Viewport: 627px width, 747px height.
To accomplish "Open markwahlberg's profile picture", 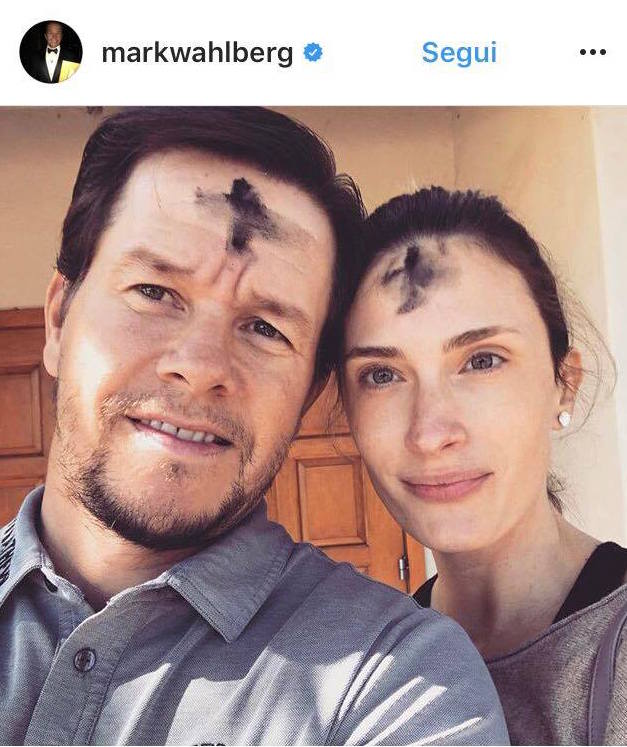I will click(x=50, y=52).
